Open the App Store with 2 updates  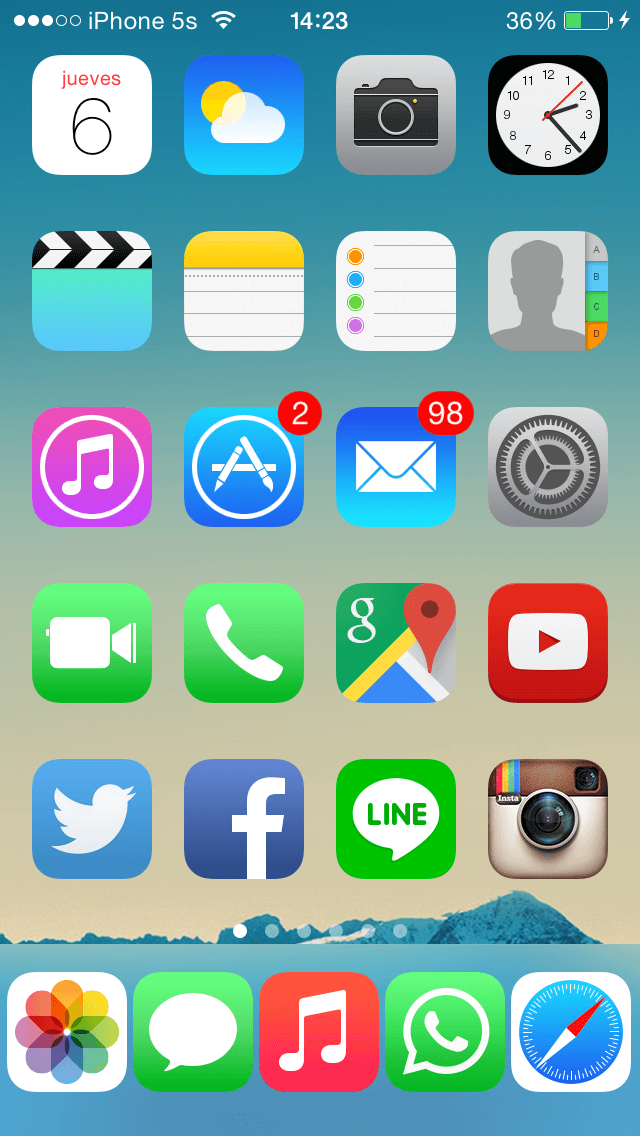[x=244, y=467]
